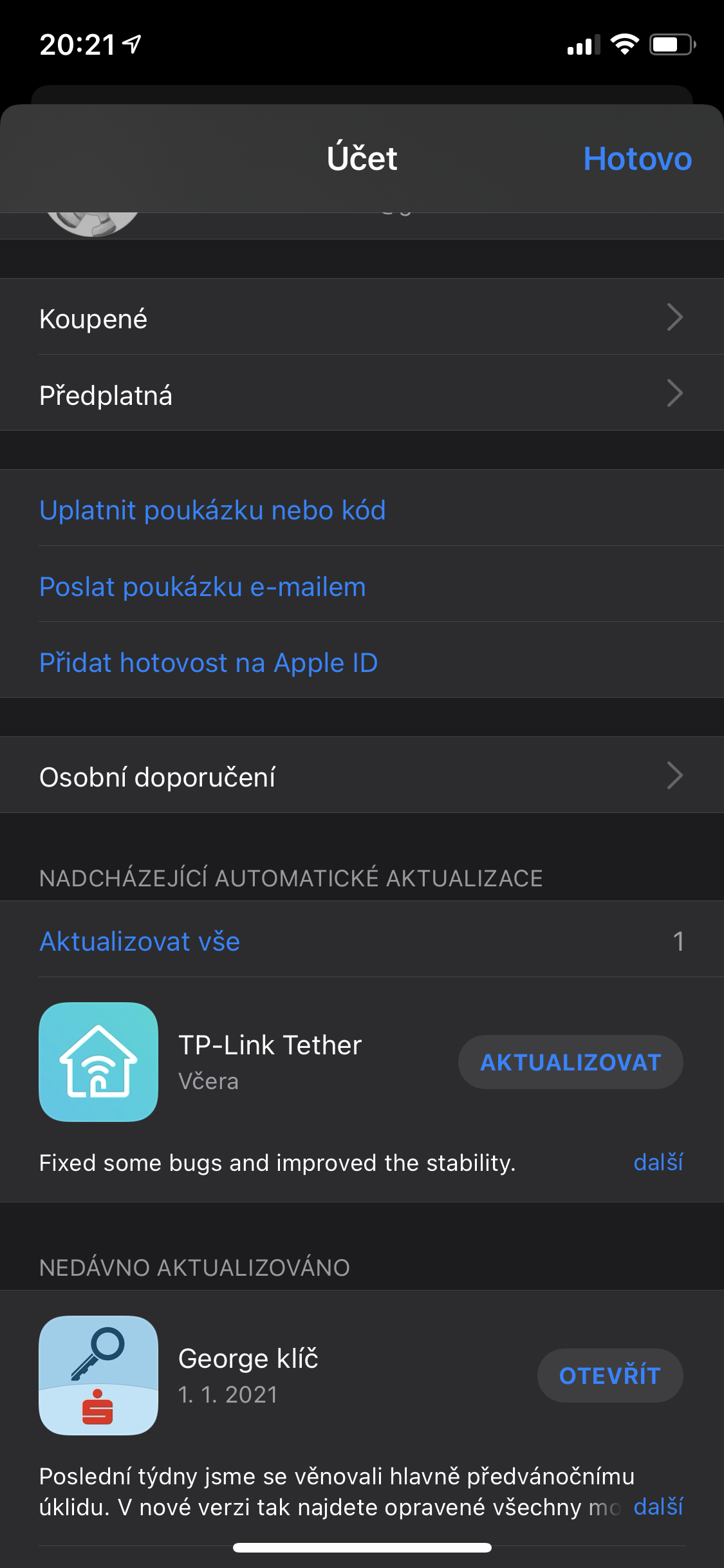Select Uplatnit poukázku nebo kód

tap(212, 510)
